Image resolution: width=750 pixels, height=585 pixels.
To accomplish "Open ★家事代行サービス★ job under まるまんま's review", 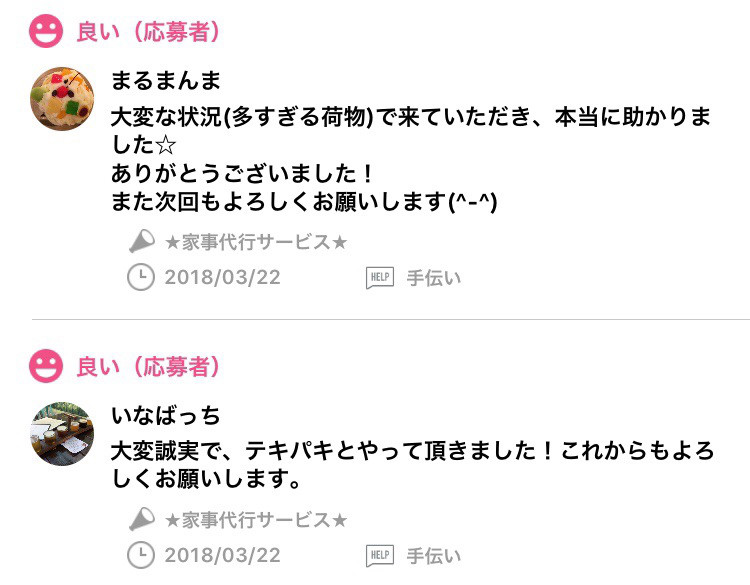I will [x=256, y=242].
